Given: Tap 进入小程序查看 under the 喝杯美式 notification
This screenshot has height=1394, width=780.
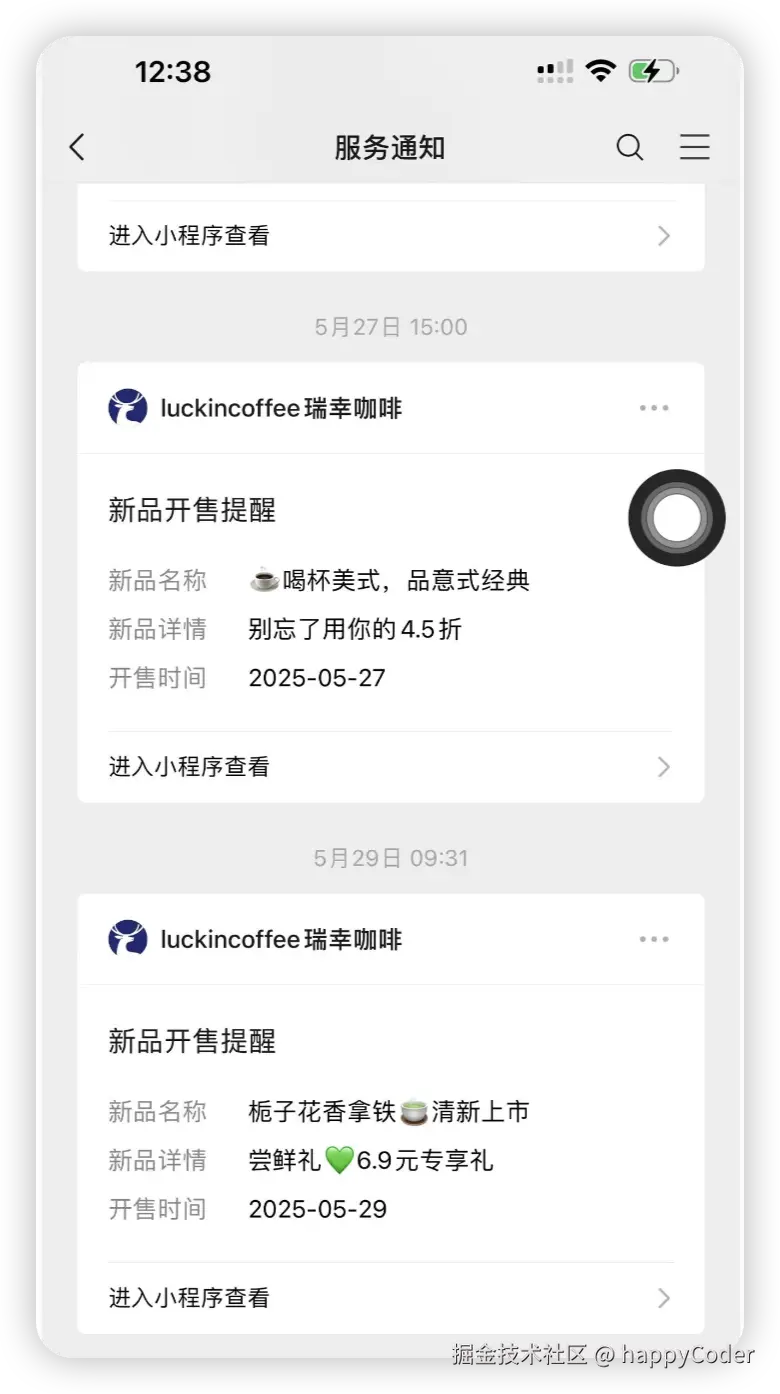Looking at the screenshot, I should tap(390, 767).
